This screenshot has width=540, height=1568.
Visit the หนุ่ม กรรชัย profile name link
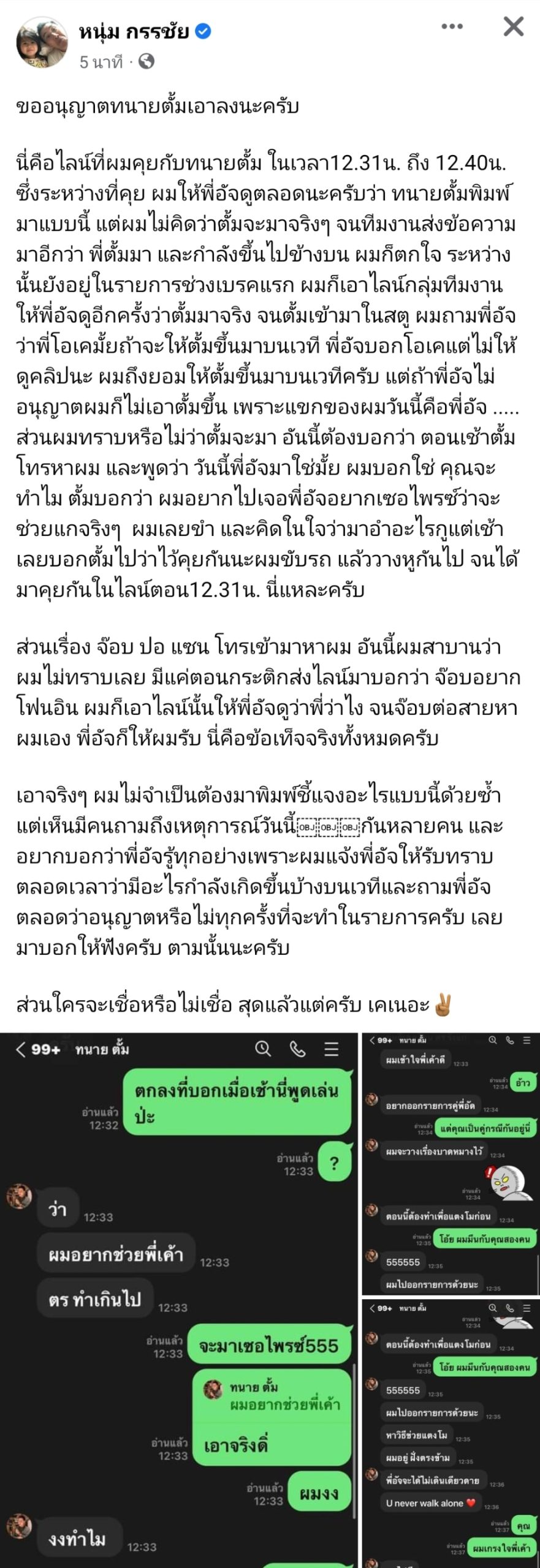pyautogui.click(x=134, y=31)
